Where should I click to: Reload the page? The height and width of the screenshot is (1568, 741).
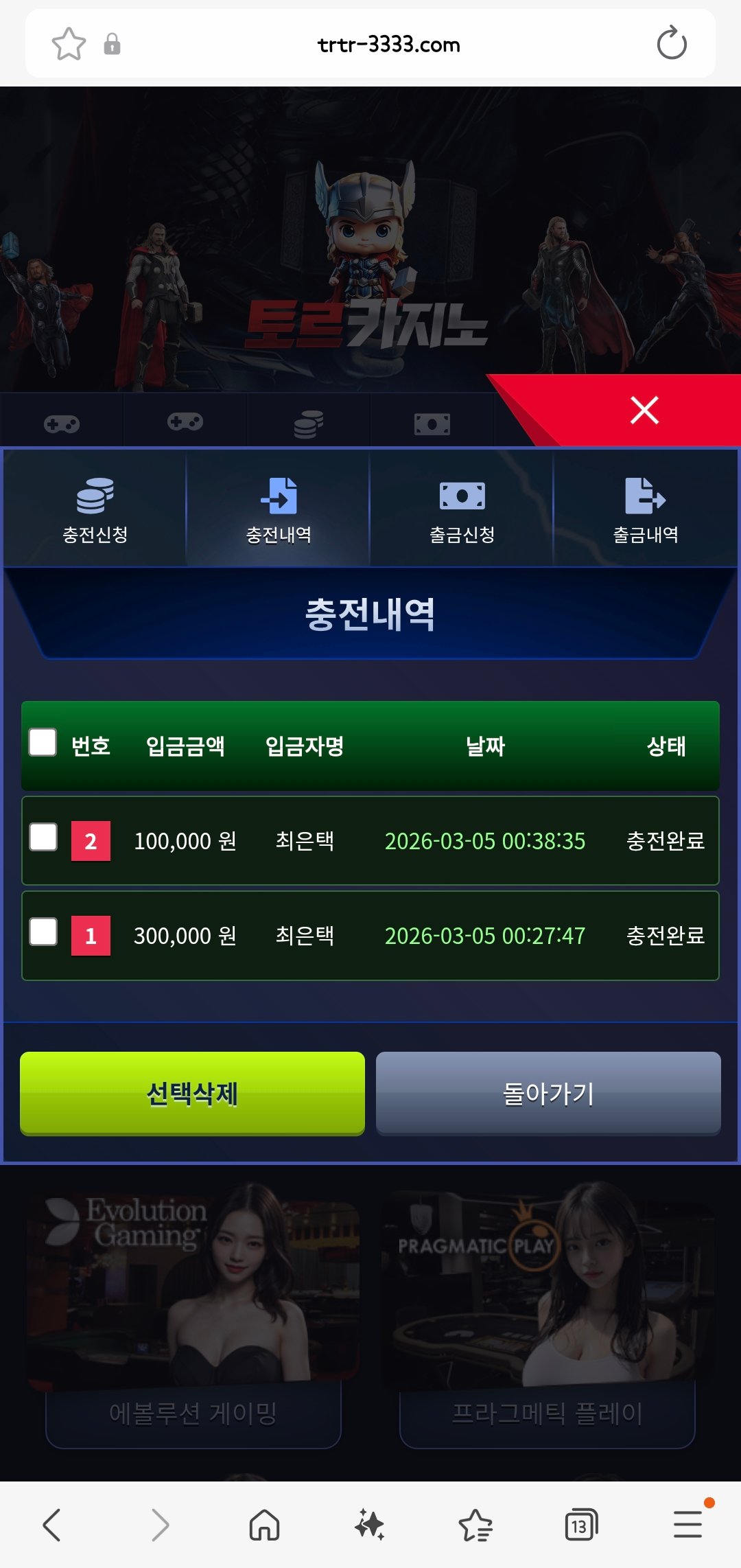click(x=671, y=44)
